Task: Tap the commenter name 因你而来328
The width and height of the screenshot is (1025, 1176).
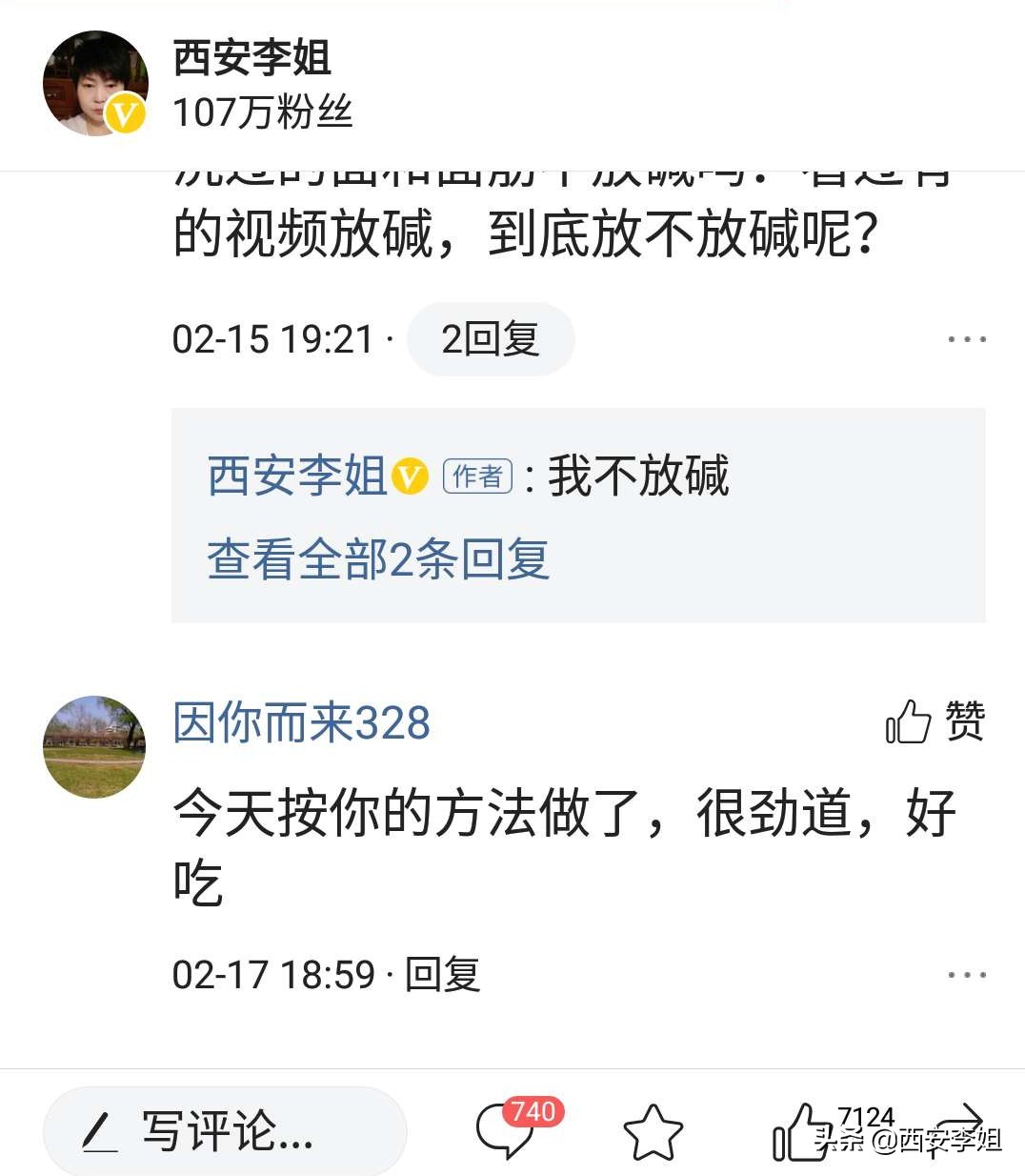Action: tap(300, 722)
